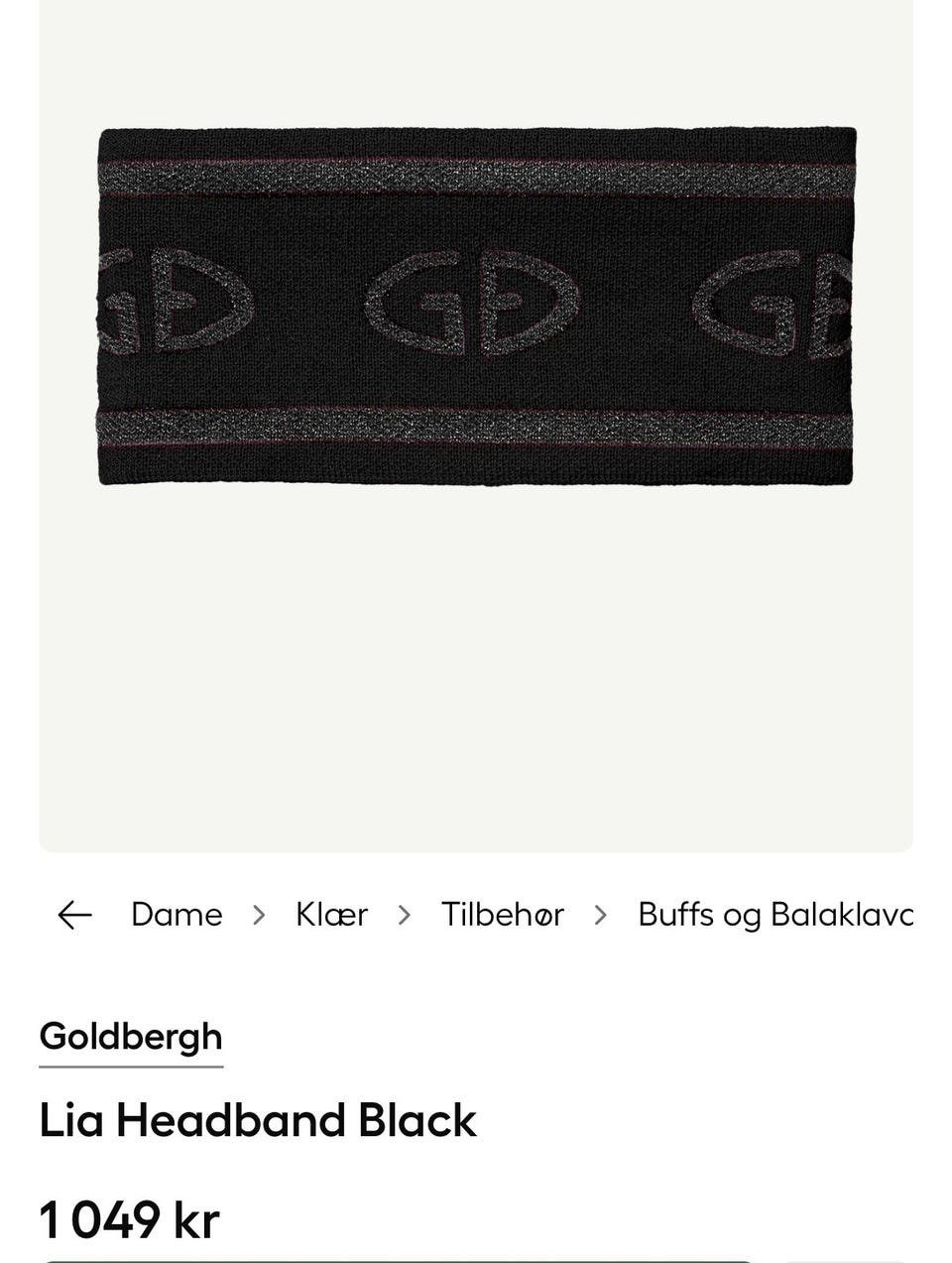Viewport: 952px width, 1263px height.
Task: Click the chevron between Dame and Klær
Action: 261,915
